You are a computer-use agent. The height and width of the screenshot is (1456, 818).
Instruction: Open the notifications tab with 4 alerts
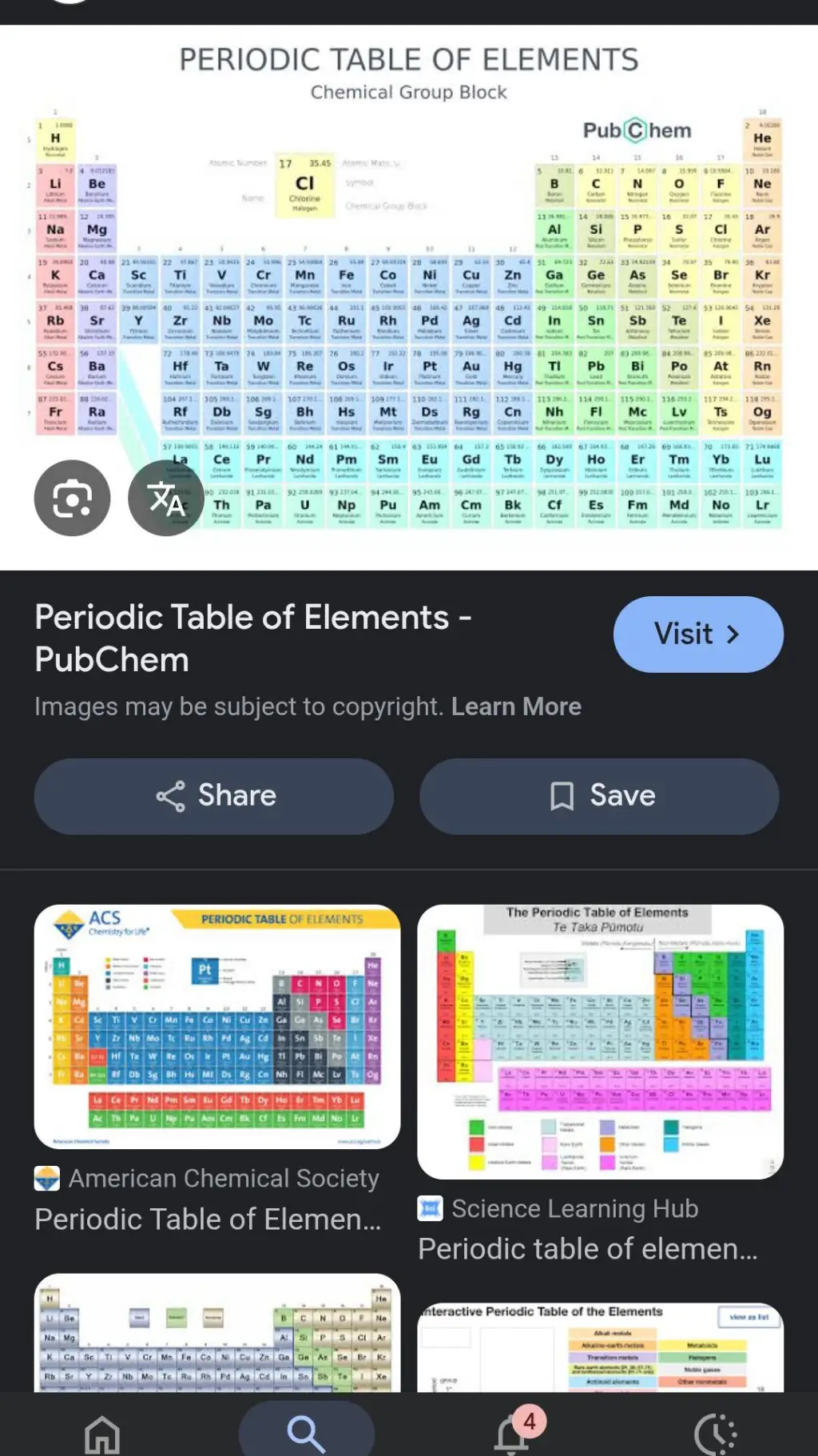pyautogui.click(x=513, y=1434)
